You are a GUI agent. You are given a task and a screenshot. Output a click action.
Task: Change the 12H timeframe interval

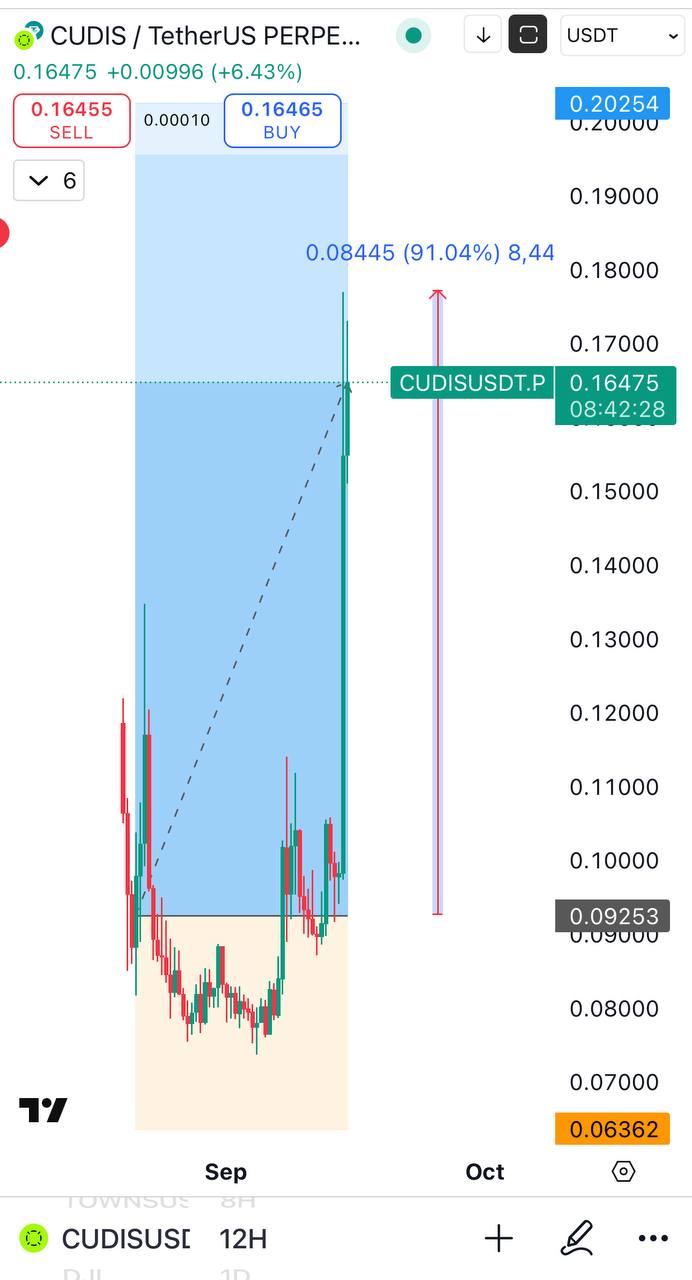click(x=243, y=1239)
